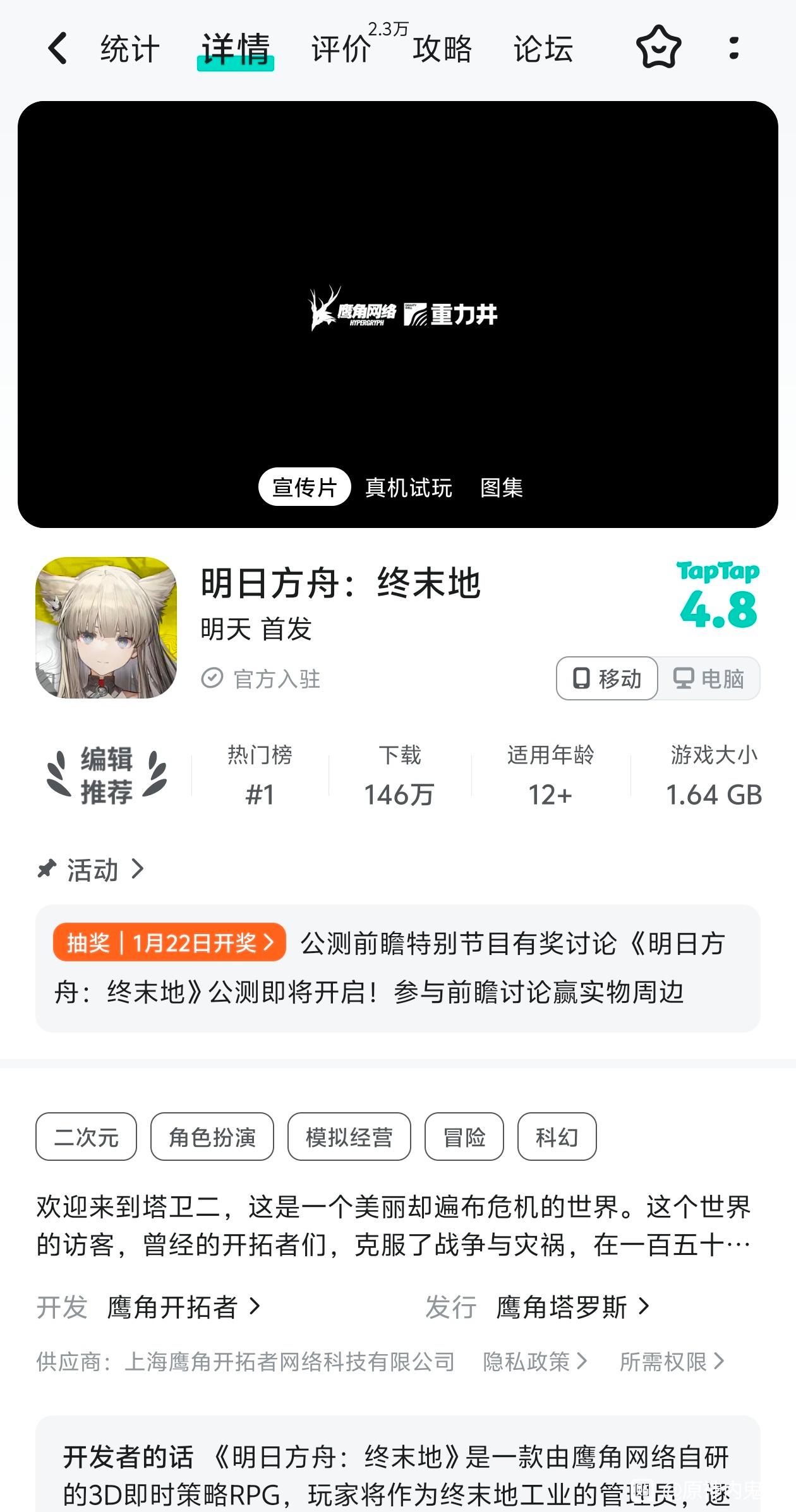Open the 抽奖 1月22日开奖 event card

pos(397,968)
